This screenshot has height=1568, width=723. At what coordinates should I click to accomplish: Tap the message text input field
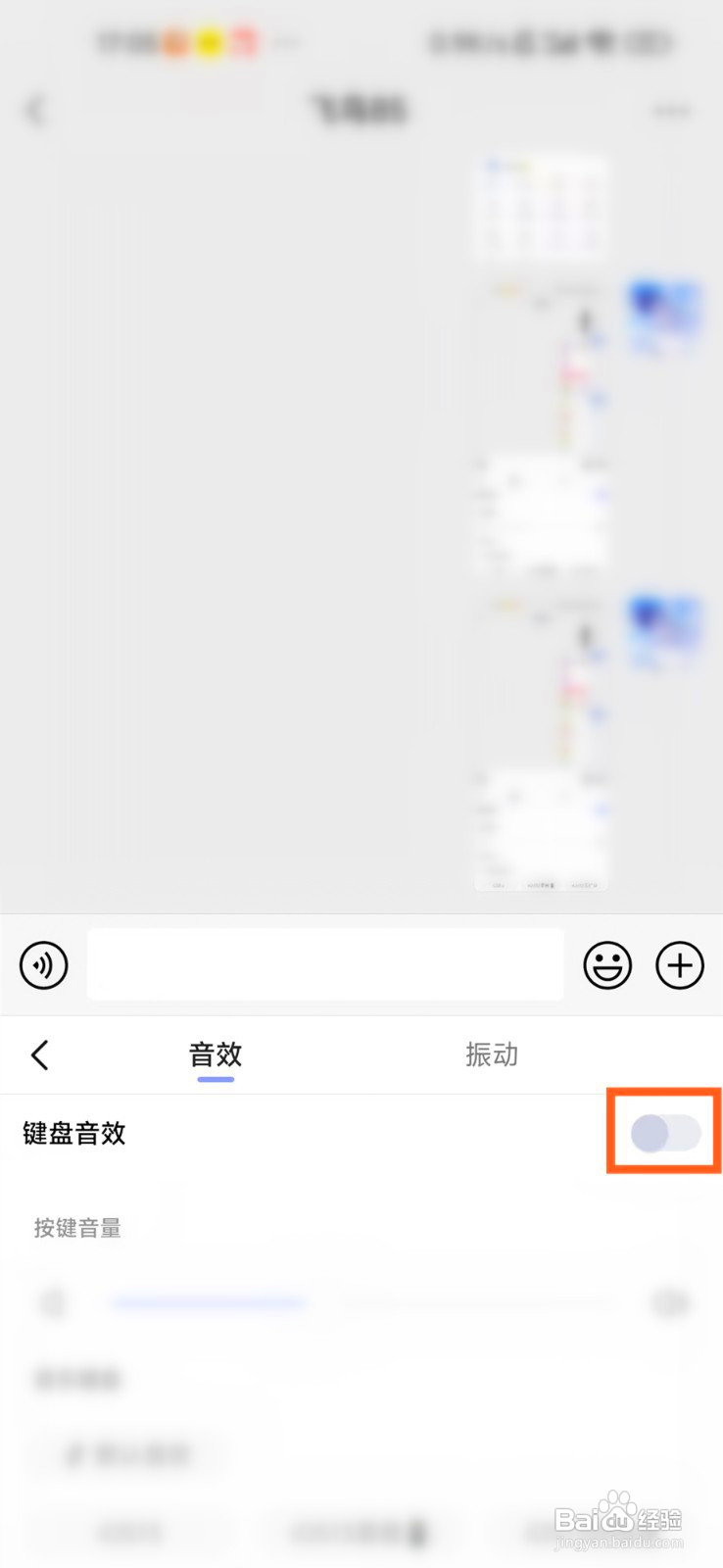[x=323, y=964]
